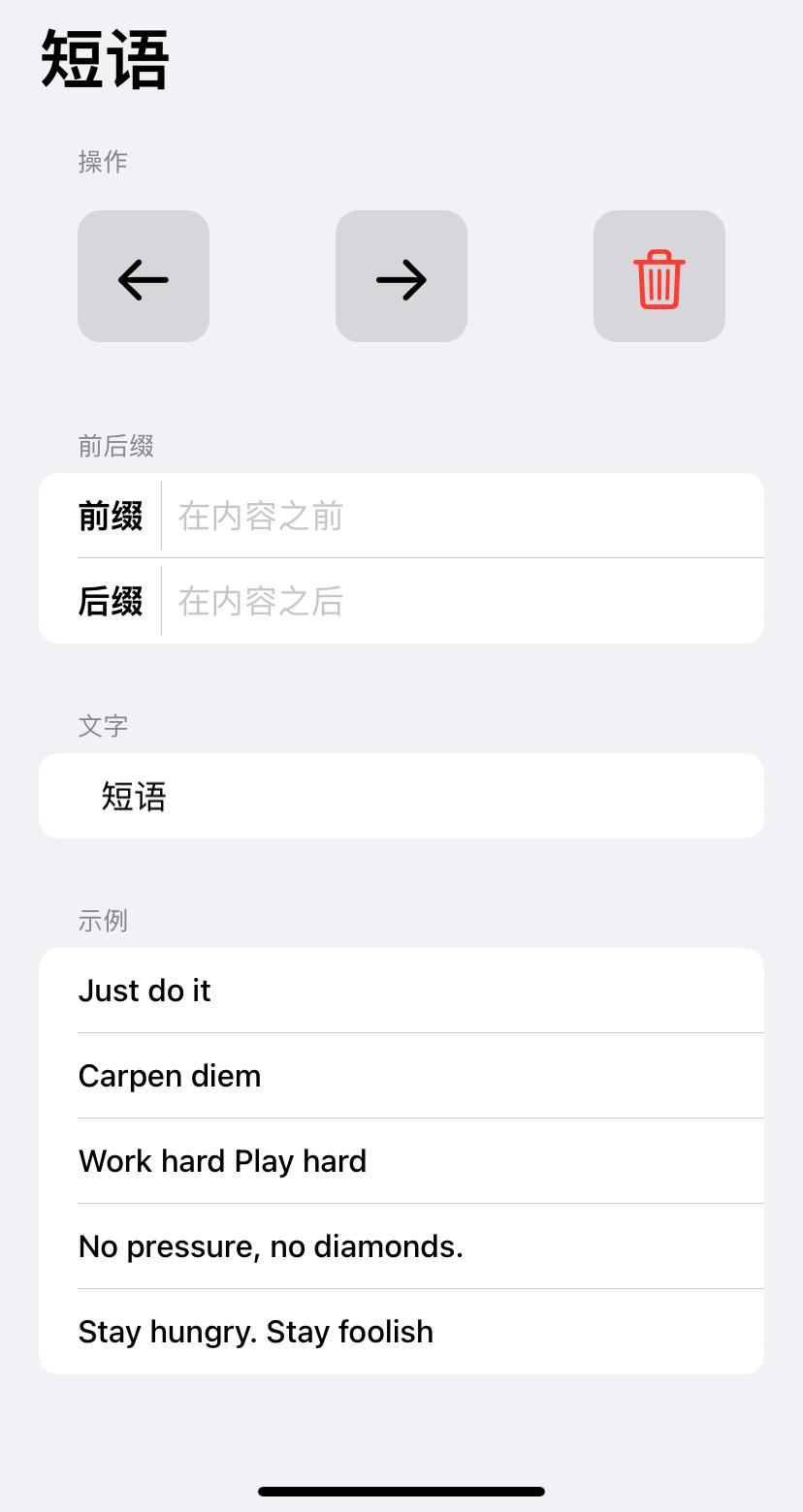Tap the 在内容之后 placeholder text
The width and height of the screenshot is (803, 1512).
260,601
